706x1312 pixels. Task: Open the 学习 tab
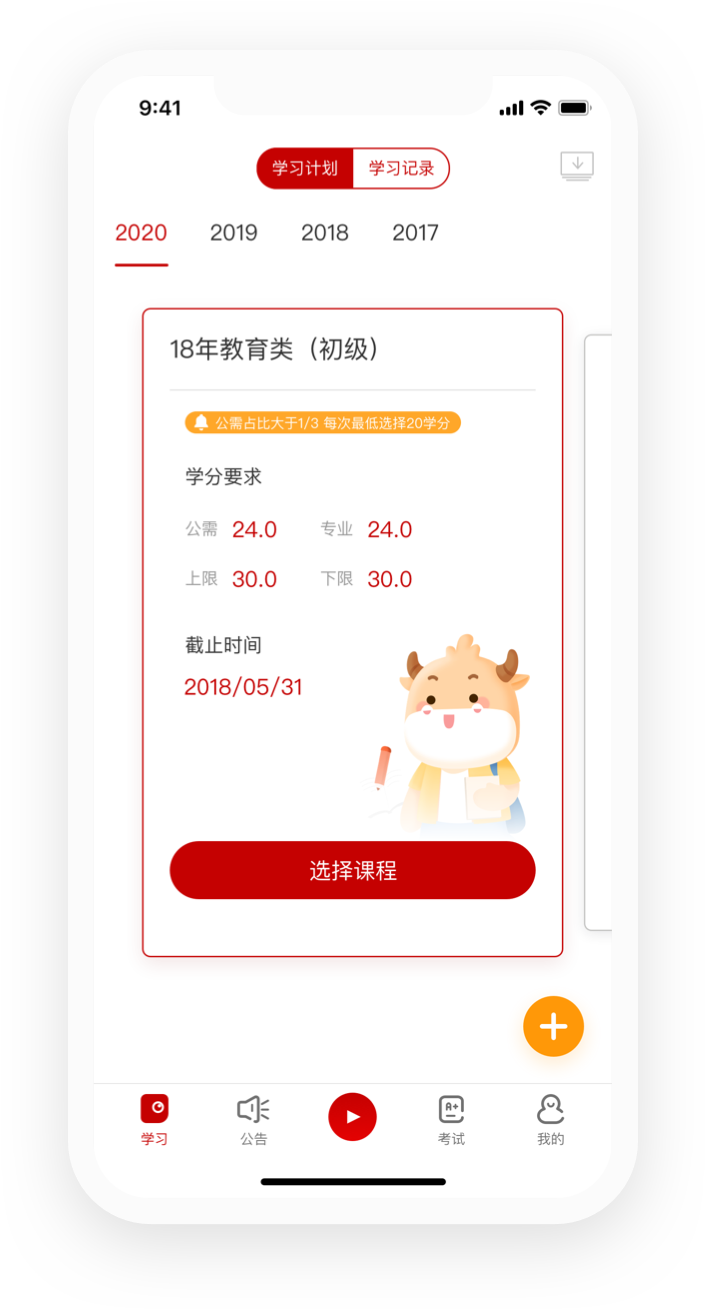pyautogui.click(x=154, y=1119)
